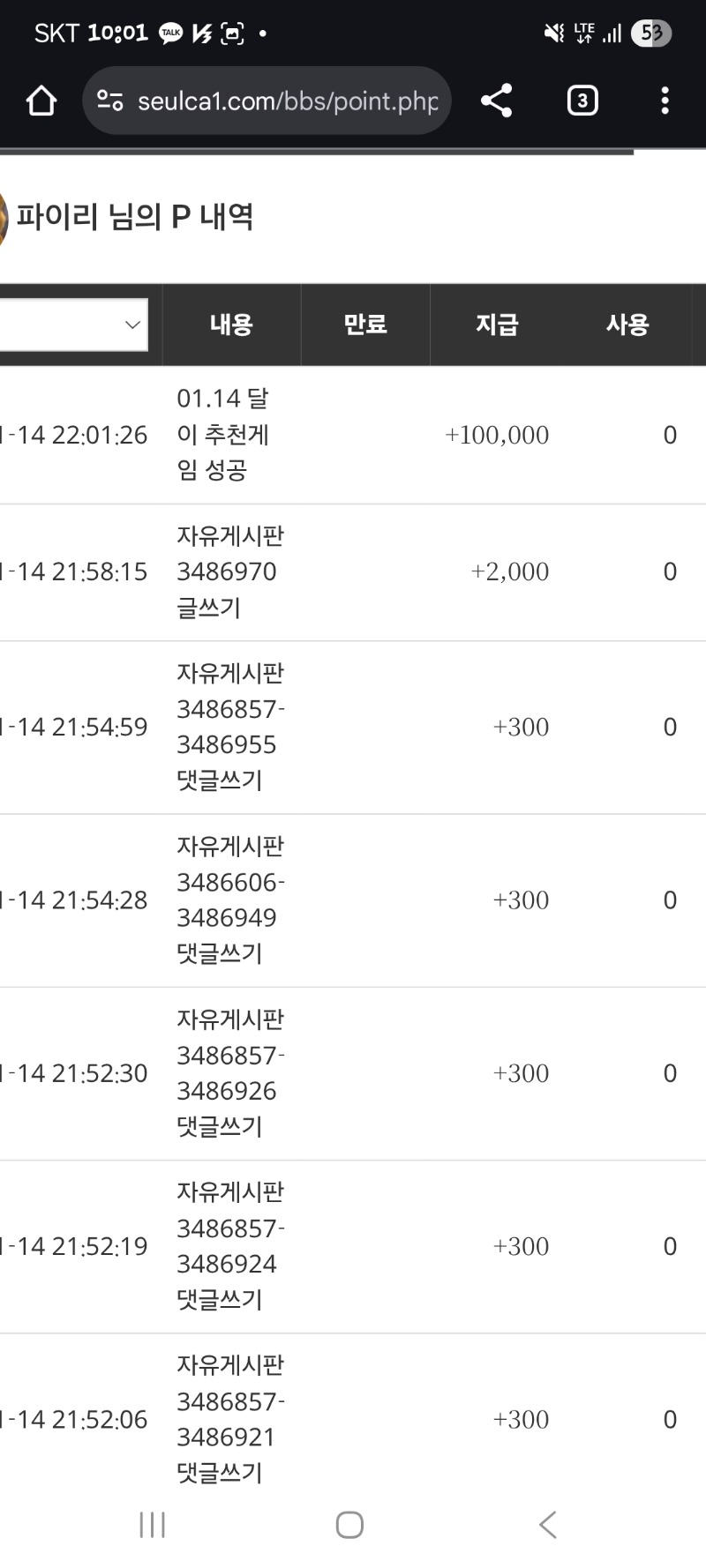This screenshot has width=706, height=1568.
Task: Show recent apps from navigation bar
Action: pos(153,1524)
